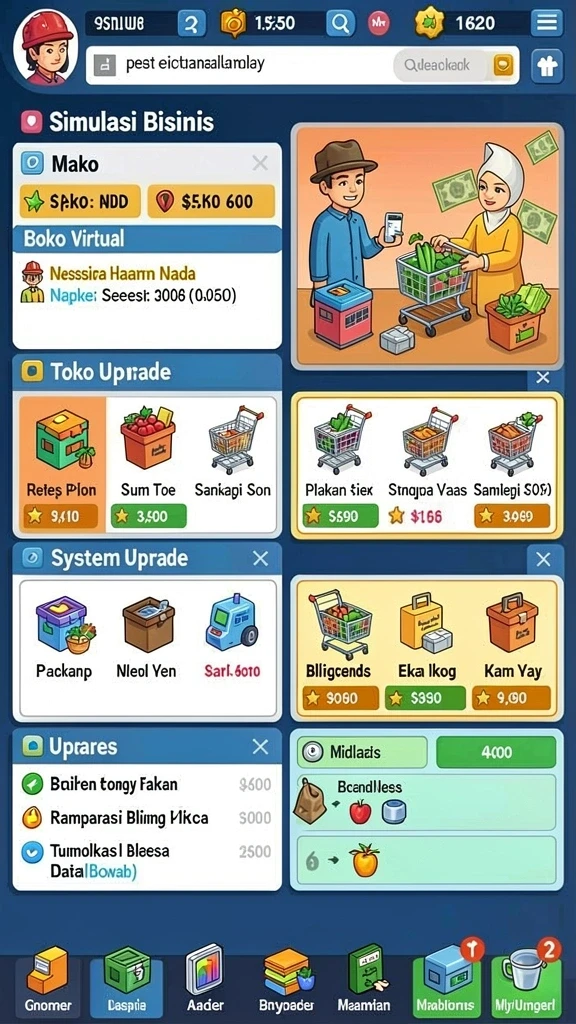Image resolution: width=576 pixels, height=1024 pixels.
Task: Go to the Bnypader tab
Action: click(286, 986)
